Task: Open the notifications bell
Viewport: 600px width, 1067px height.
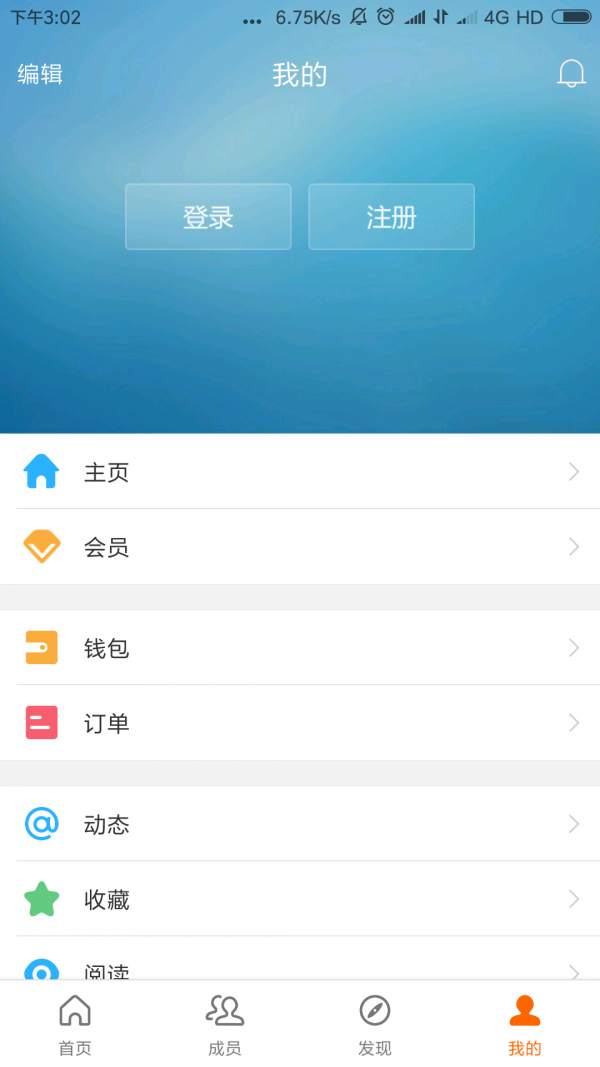Action: tap(571, 74)
